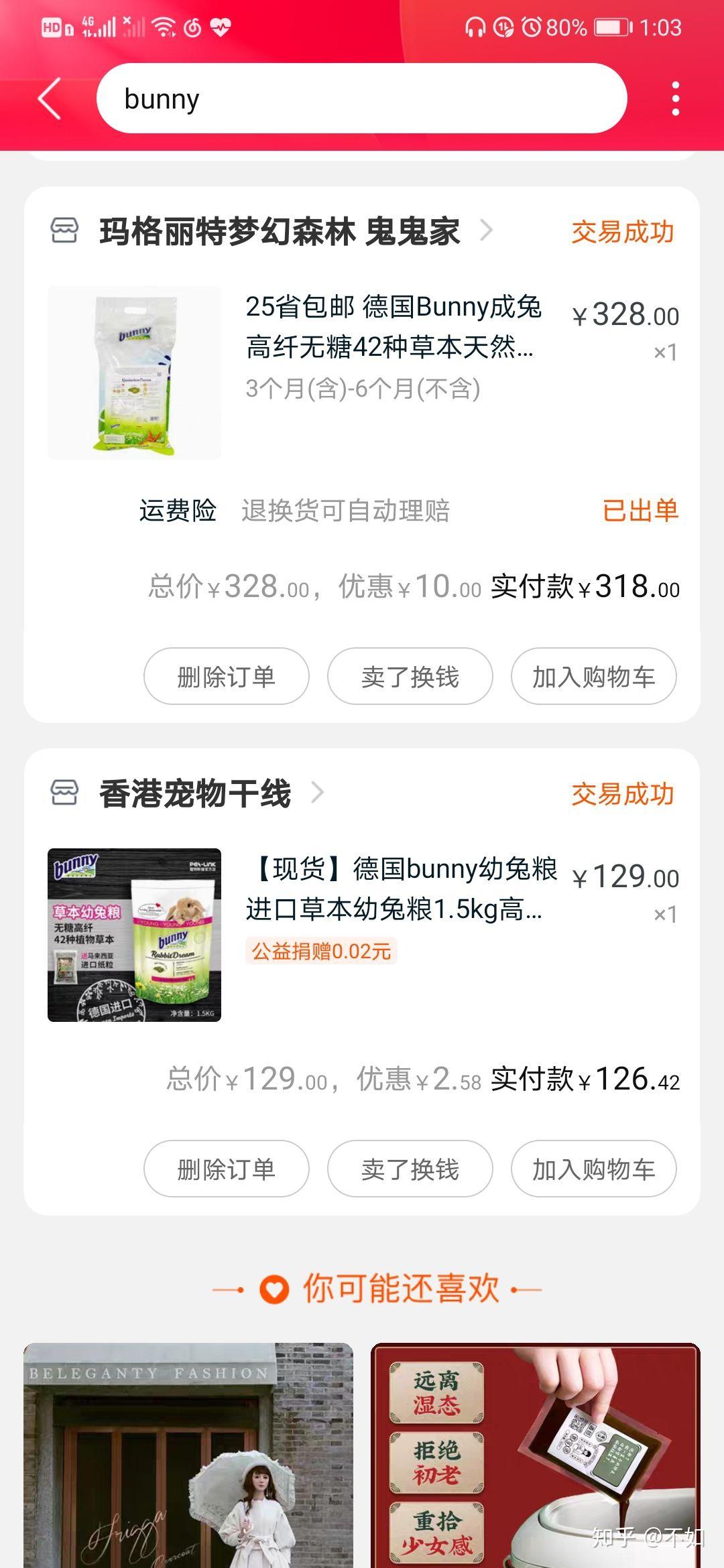The width and height of the screenshot is (724, 1568).
Task: Delete the ¥126.42 order via 删除订单
Action: pos(226,1169)
